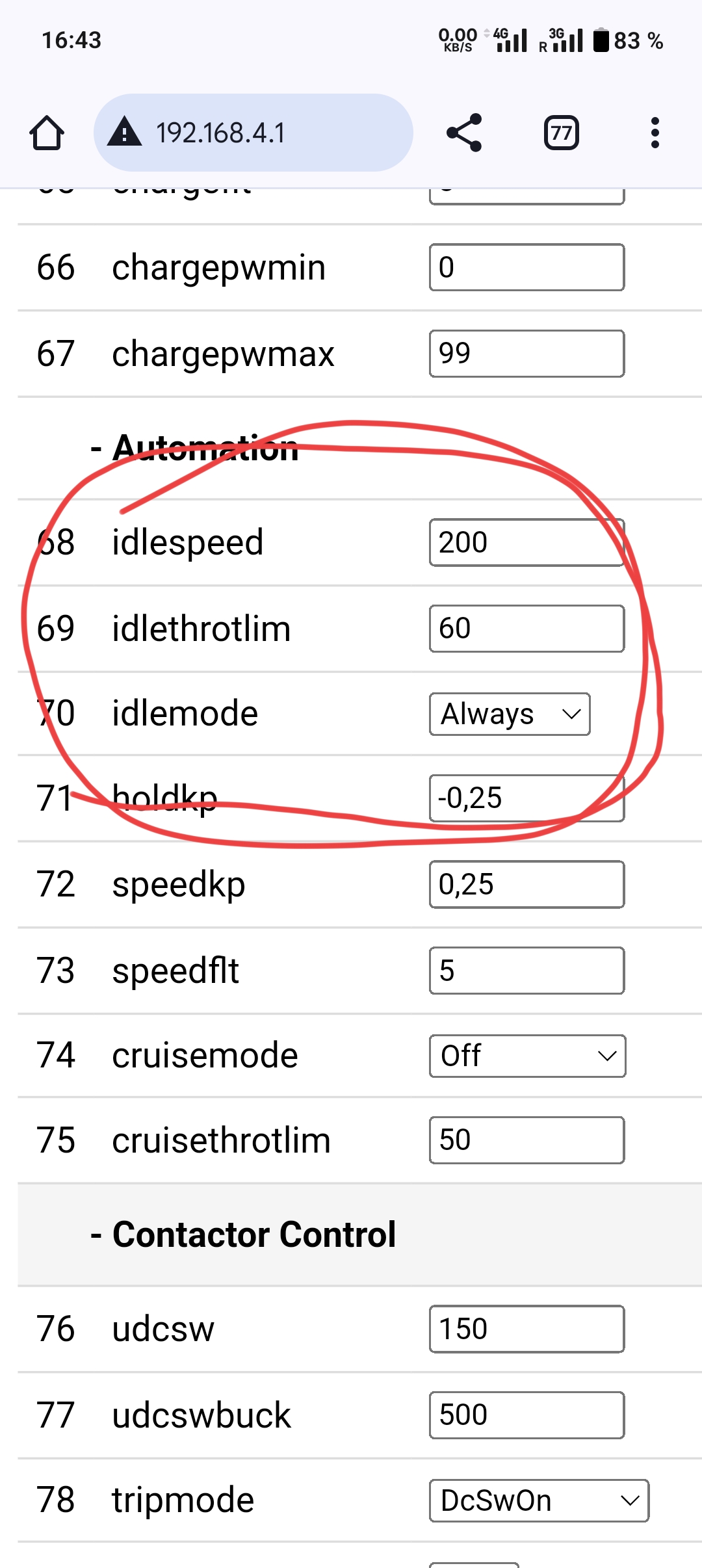Share this page
This screenshot has height=1568, width=702.
click(464, 133)
